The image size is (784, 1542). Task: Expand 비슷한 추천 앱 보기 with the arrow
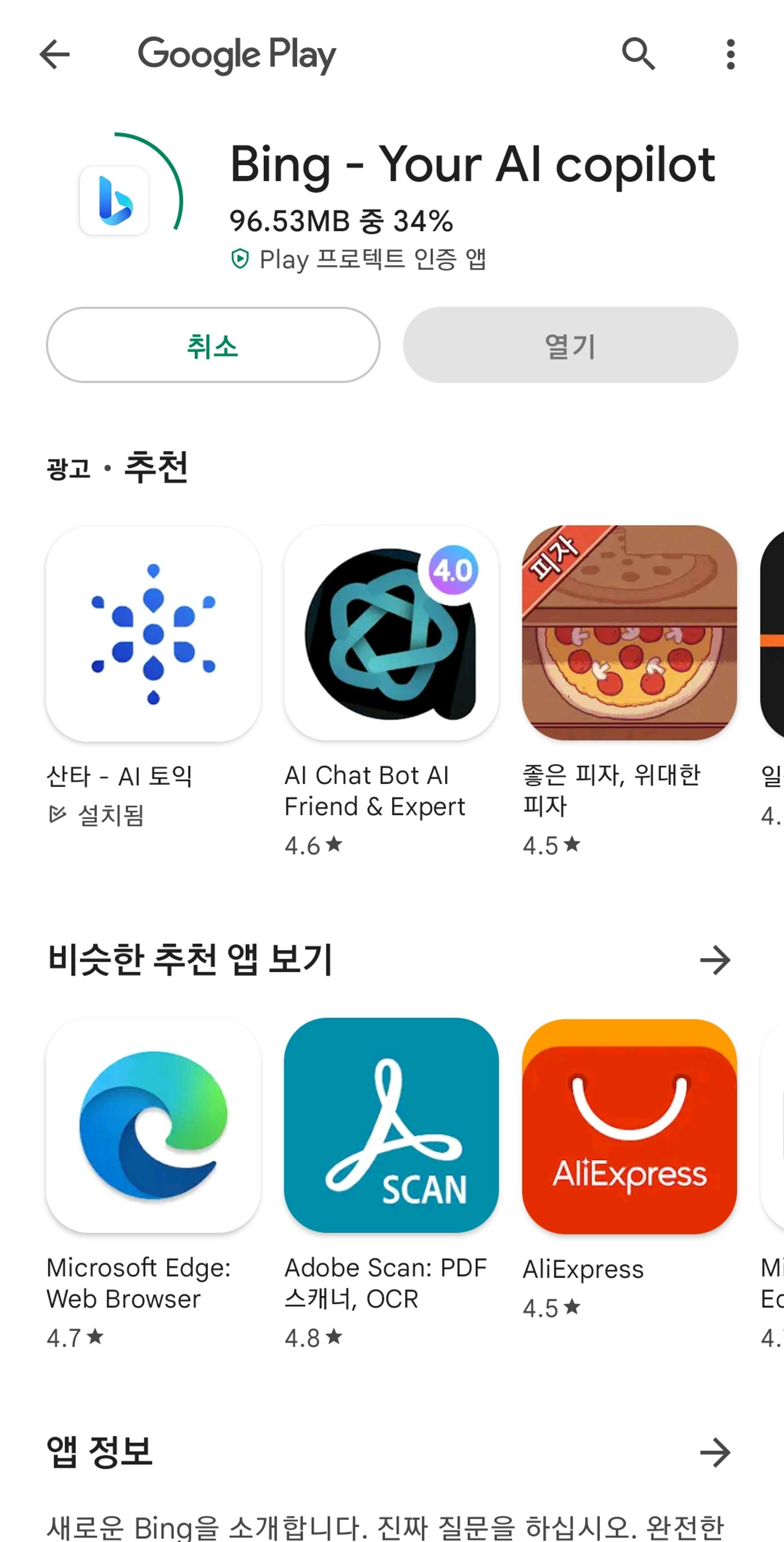tap(715, 960)
